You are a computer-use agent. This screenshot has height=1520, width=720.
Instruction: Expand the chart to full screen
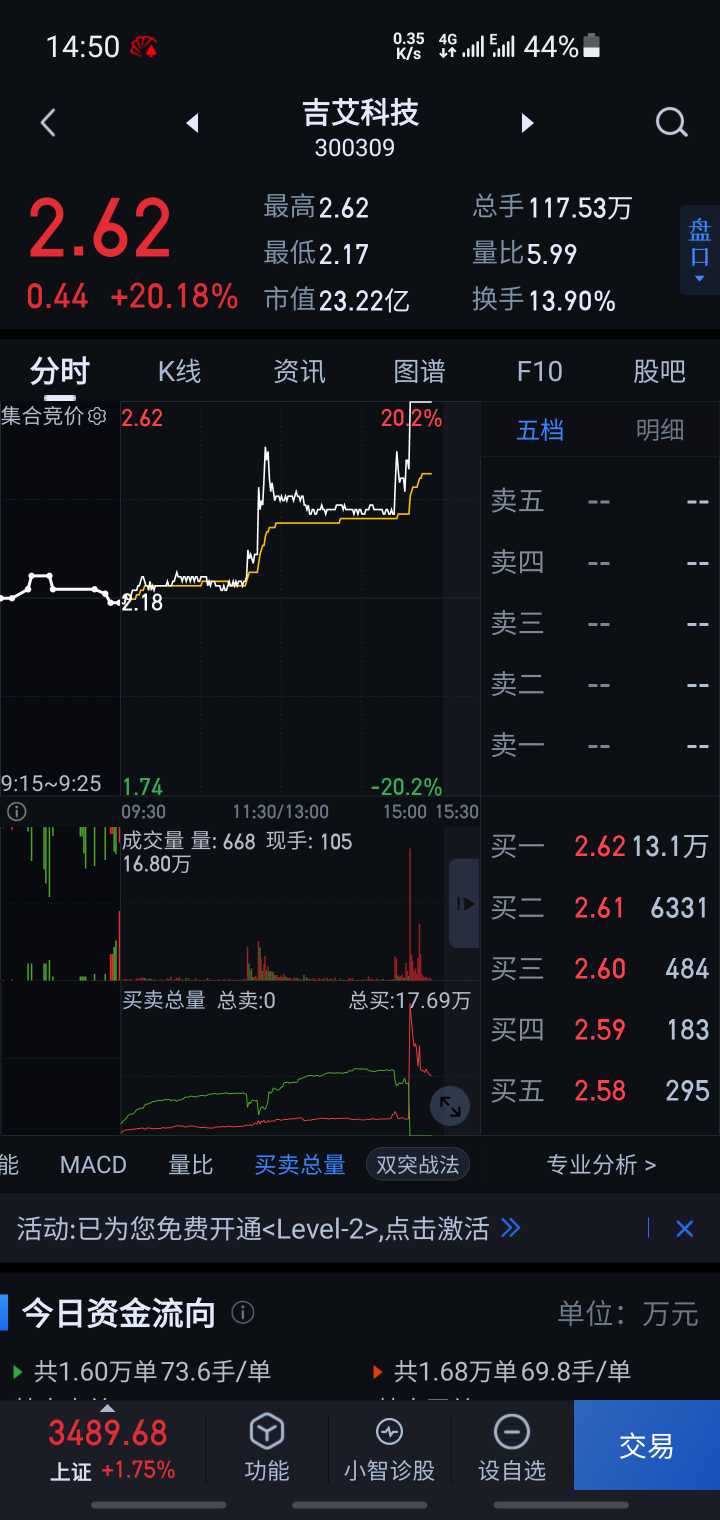coord(450,1105)
